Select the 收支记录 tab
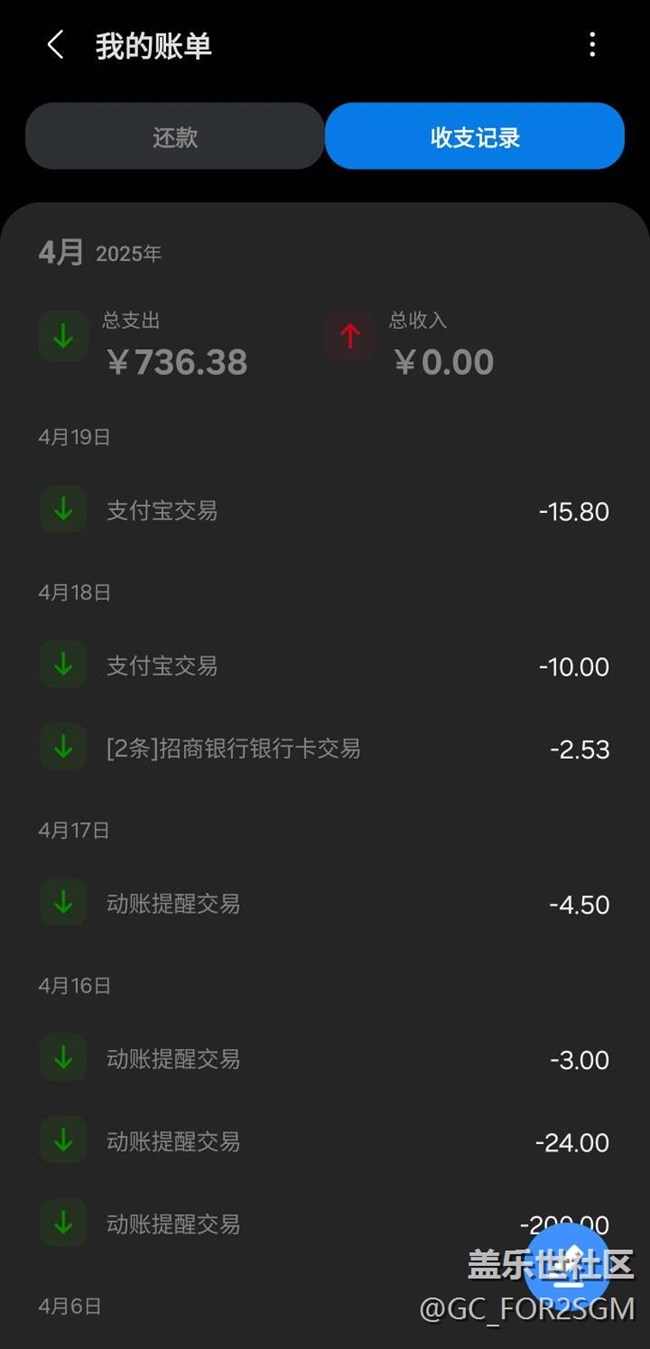The width and height of the screenshot is (650, 1349). pos(475,137)
